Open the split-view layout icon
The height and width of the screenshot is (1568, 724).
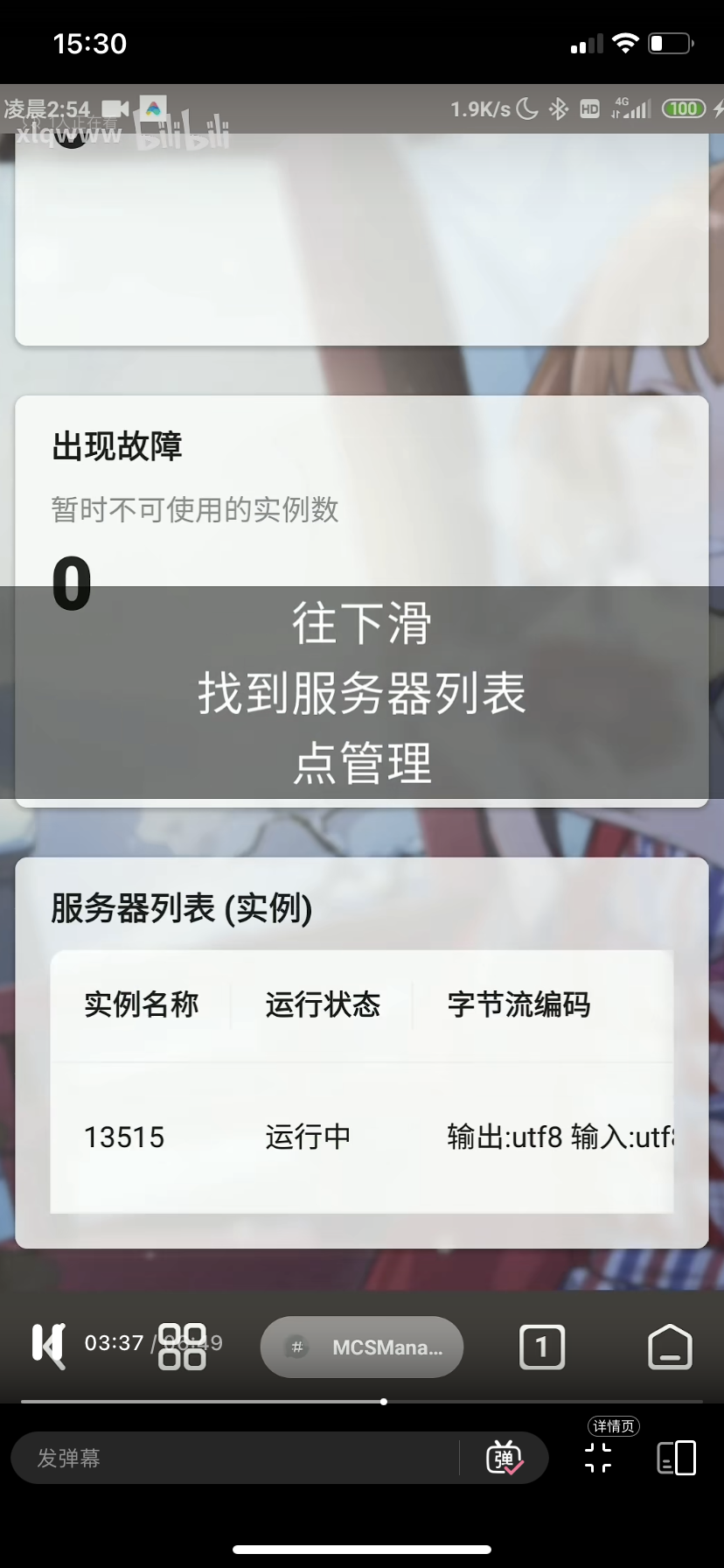click(x=676, y=1458)
